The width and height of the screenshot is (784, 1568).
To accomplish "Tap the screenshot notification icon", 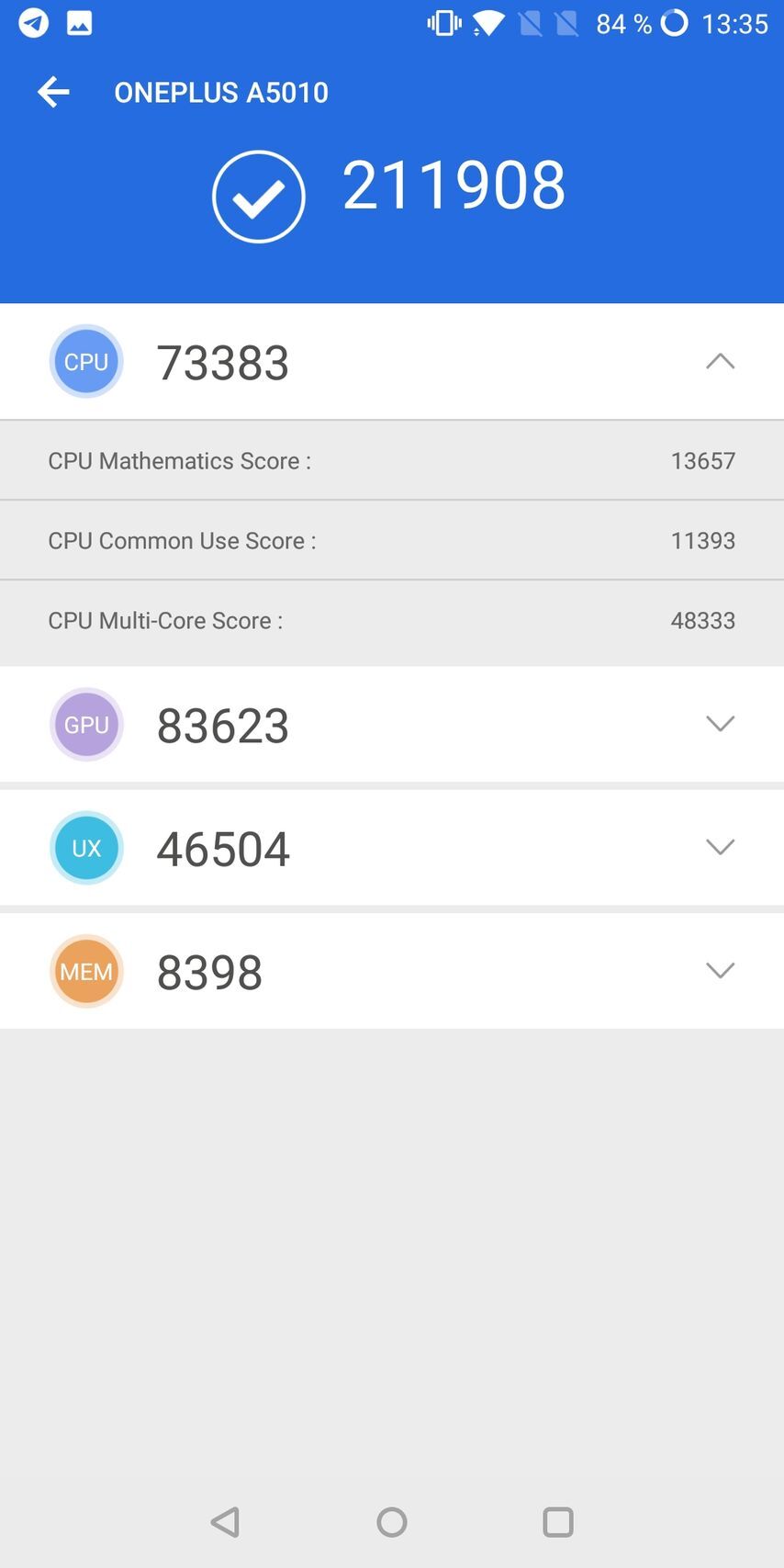I will (x=80, y=22).
